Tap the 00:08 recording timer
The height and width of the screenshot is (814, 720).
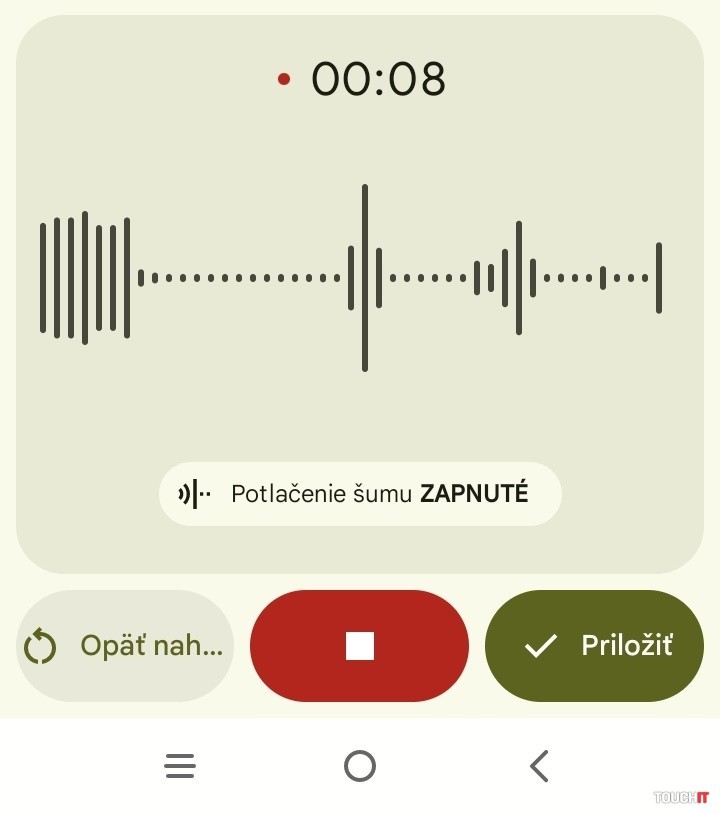(379, 80)
